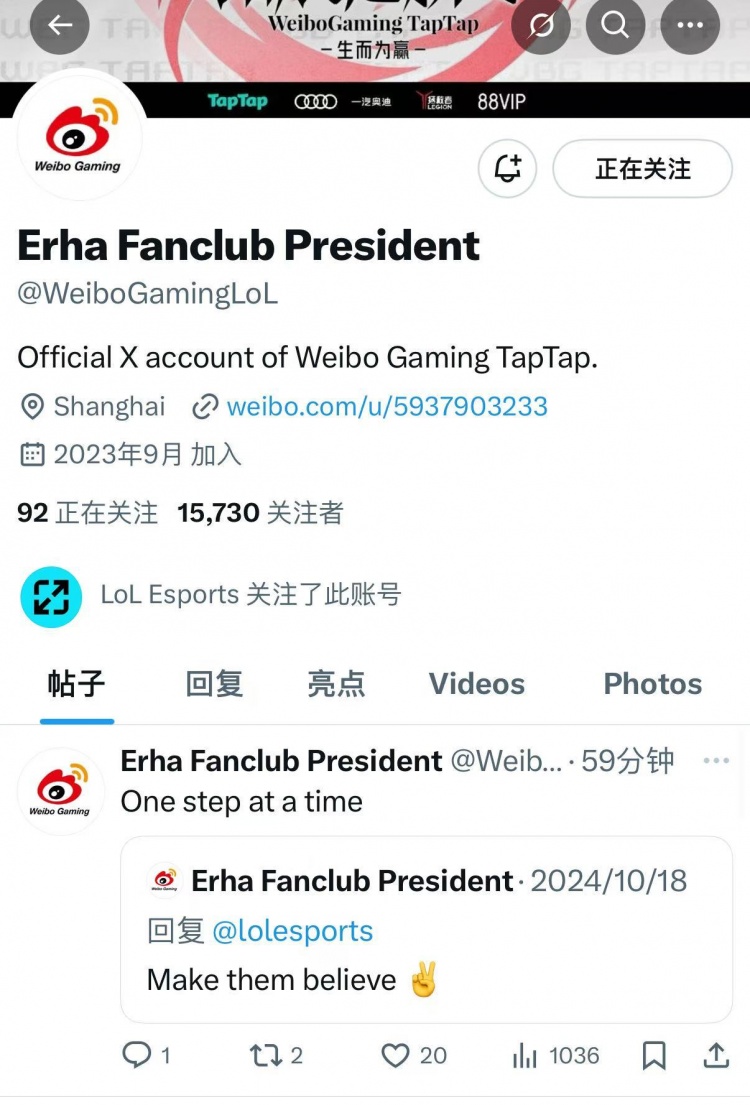
Task: Open the search icon
Action: [615, 27]
